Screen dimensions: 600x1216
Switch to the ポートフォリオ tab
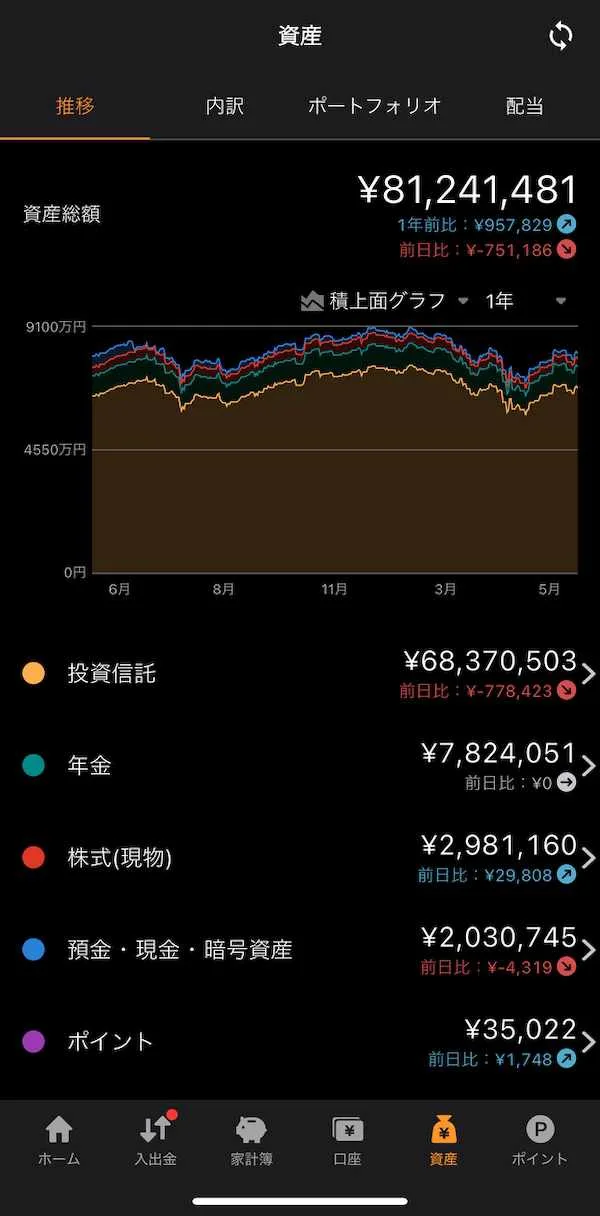[x=374, y=106]
